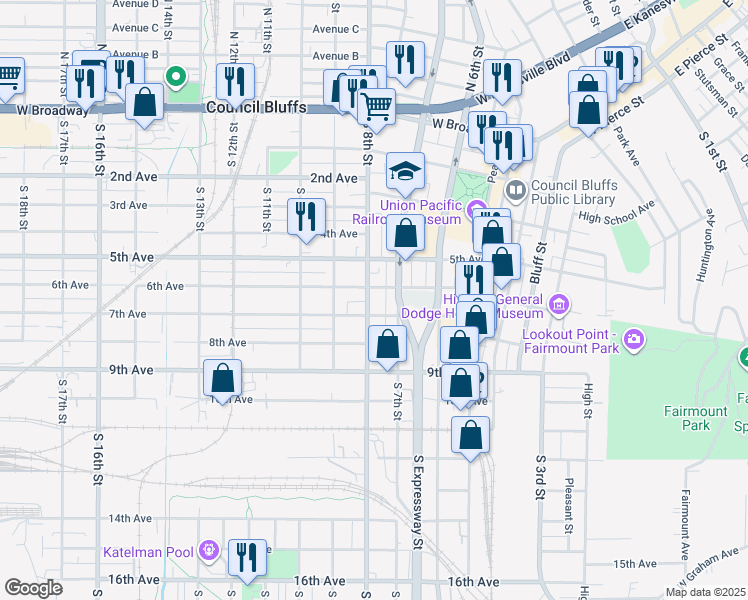Select the restaurant marker near 4th Ave

[306, 218]
